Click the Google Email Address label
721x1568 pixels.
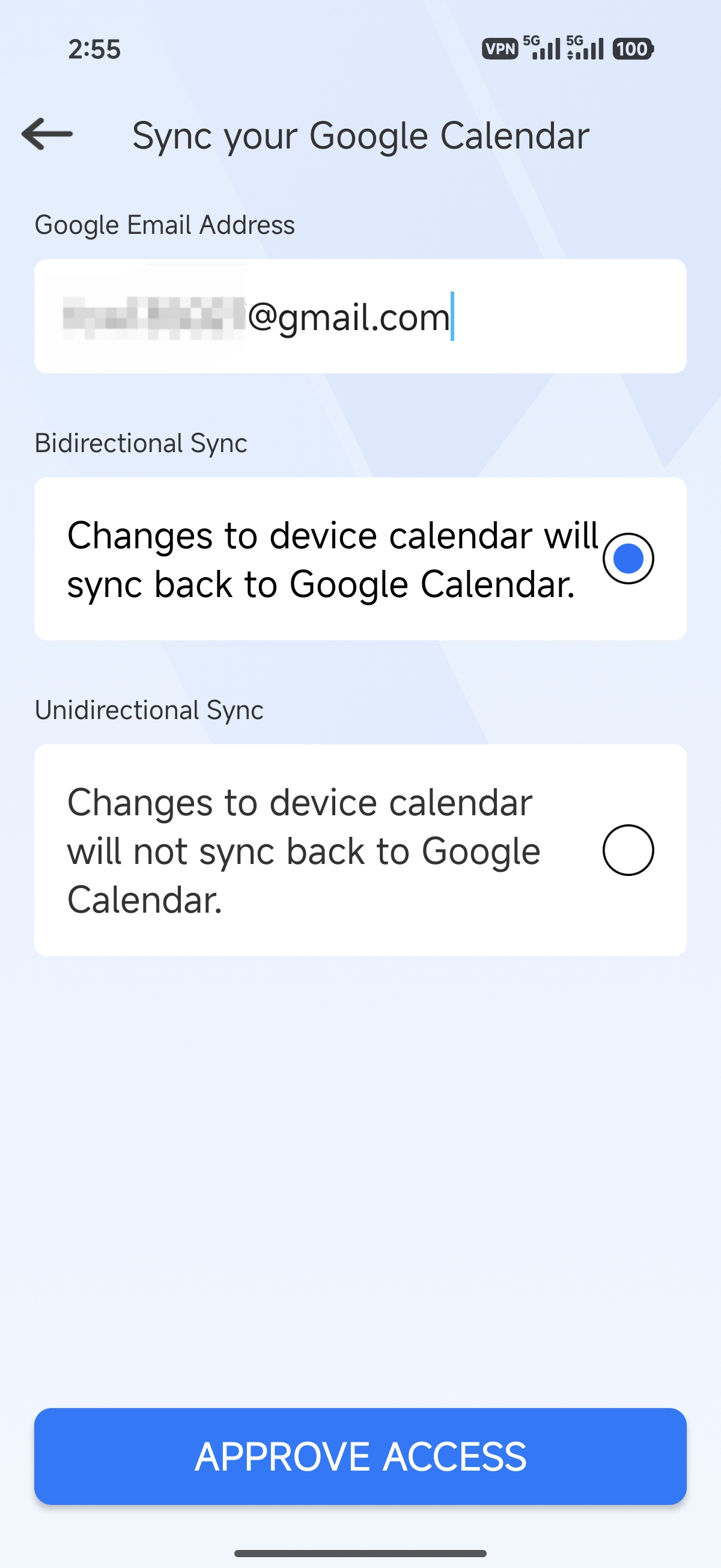[165, 224]
